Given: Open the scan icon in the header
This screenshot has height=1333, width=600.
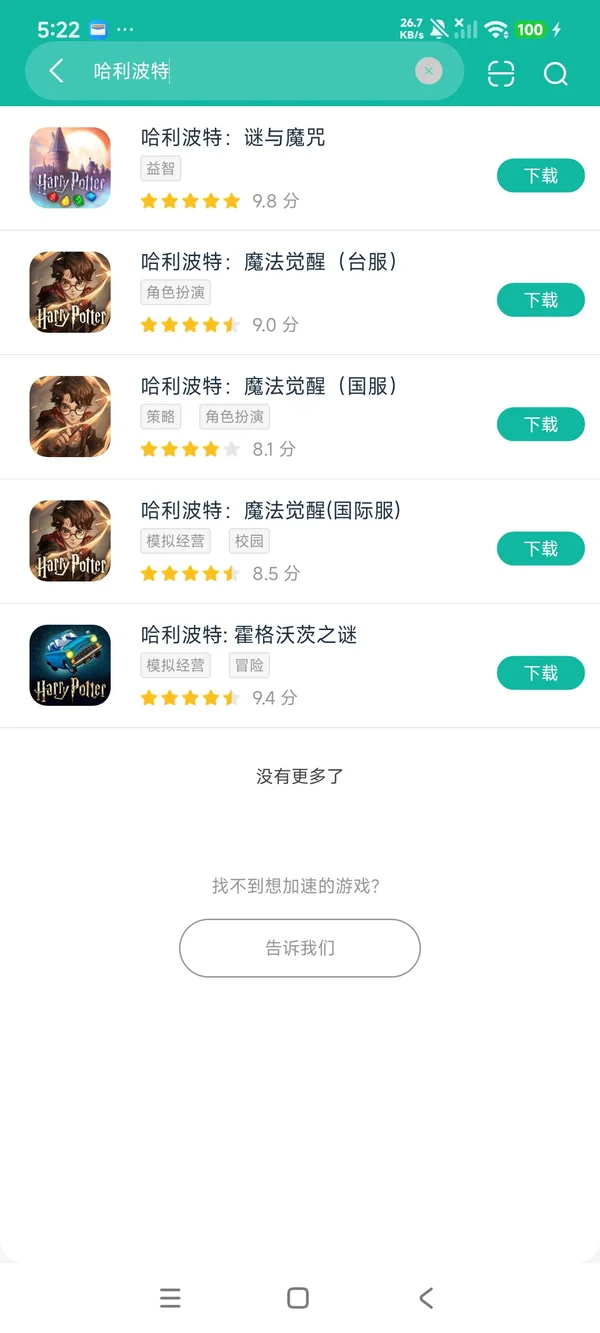Looking at the screenshot, I should coord(501,73).
